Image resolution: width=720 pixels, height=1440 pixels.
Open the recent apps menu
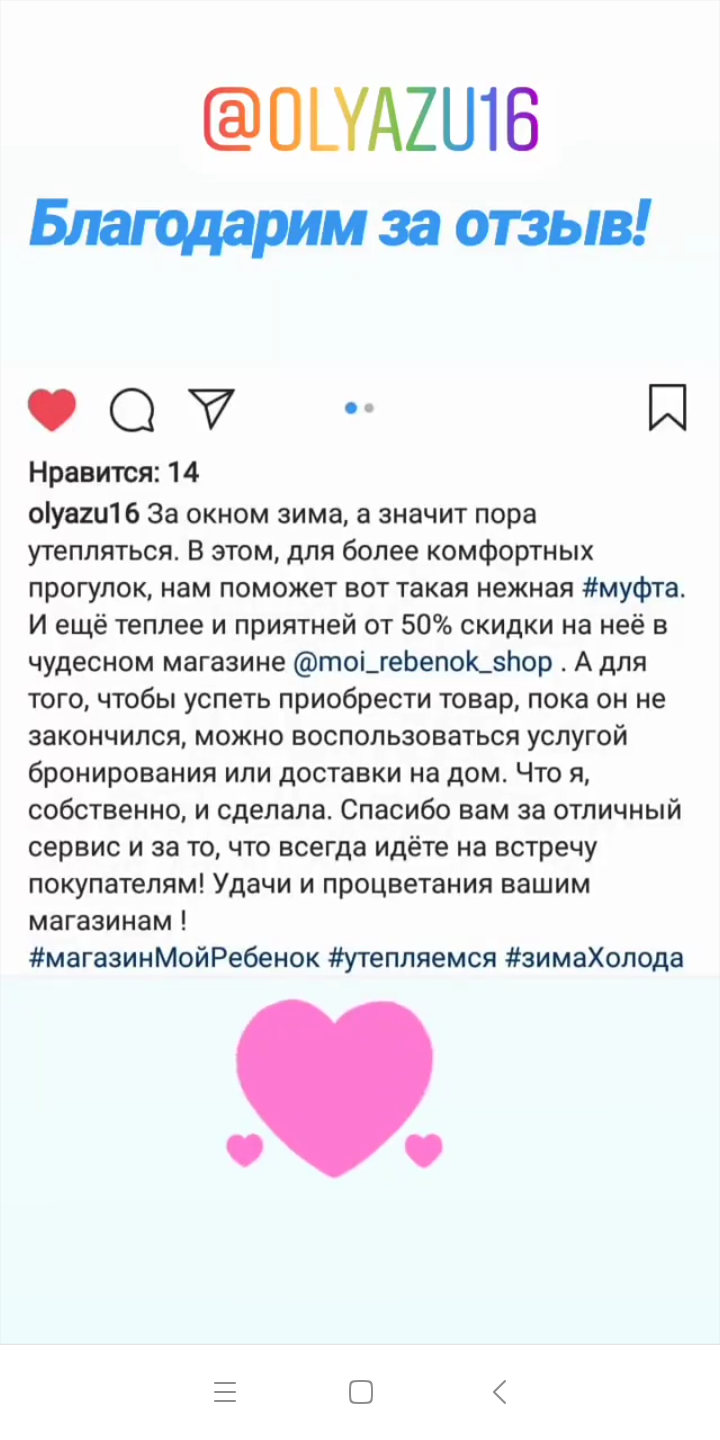pyautogui.click(x=225, y=1392)
